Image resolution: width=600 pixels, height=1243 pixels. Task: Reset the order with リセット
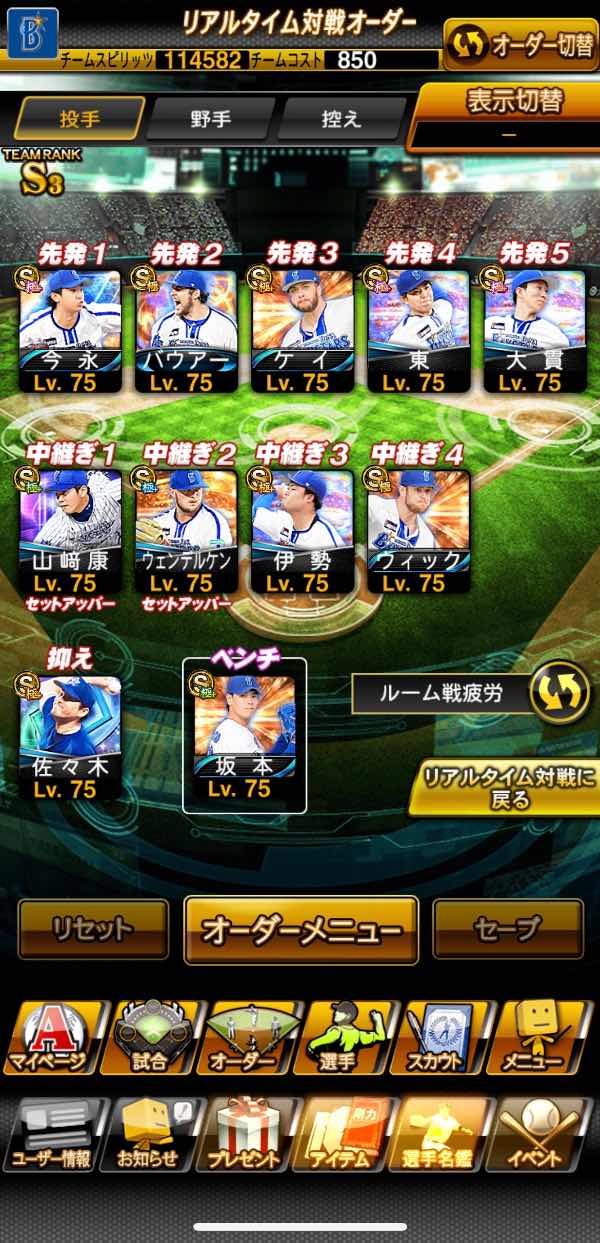[93, 929]
